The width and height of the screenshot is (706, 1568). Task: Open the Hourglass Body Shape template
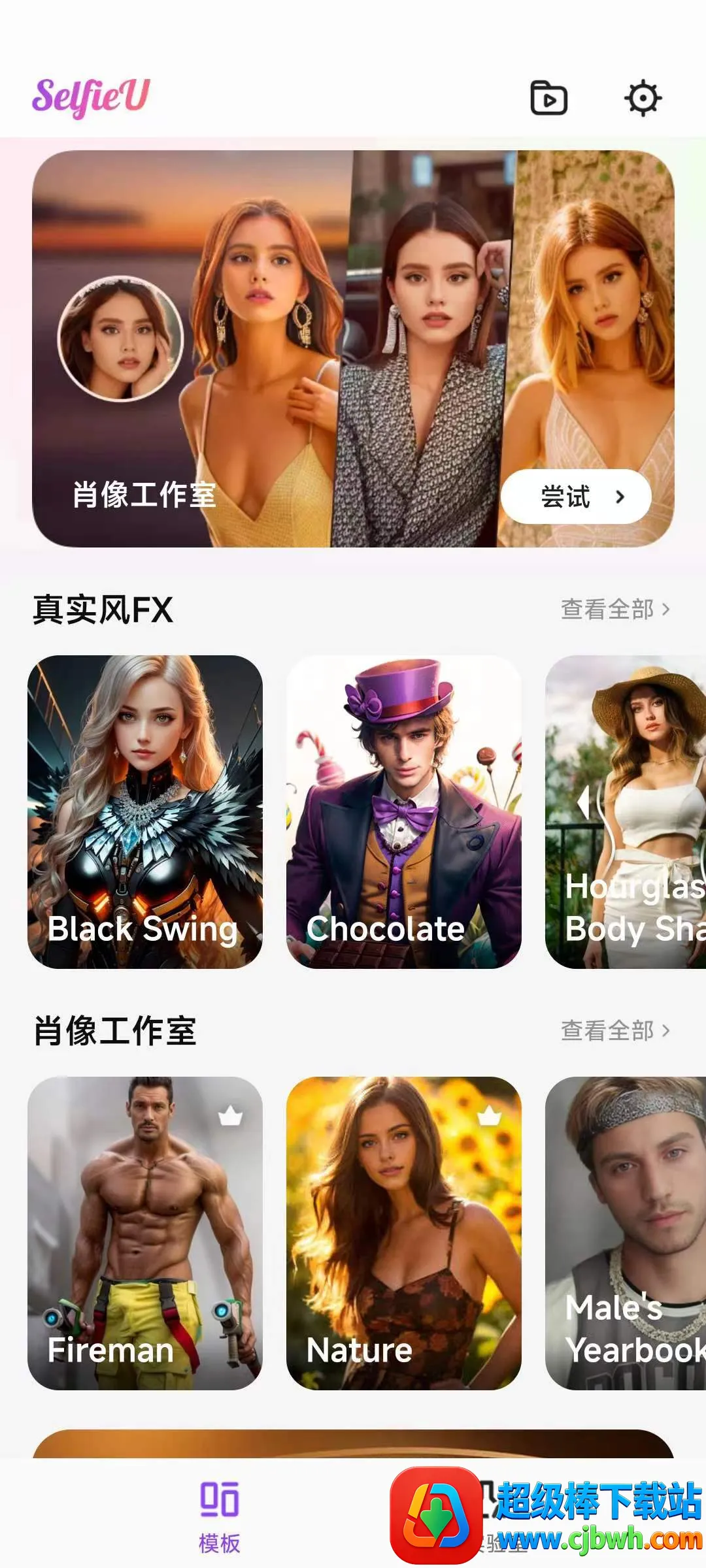626,811
